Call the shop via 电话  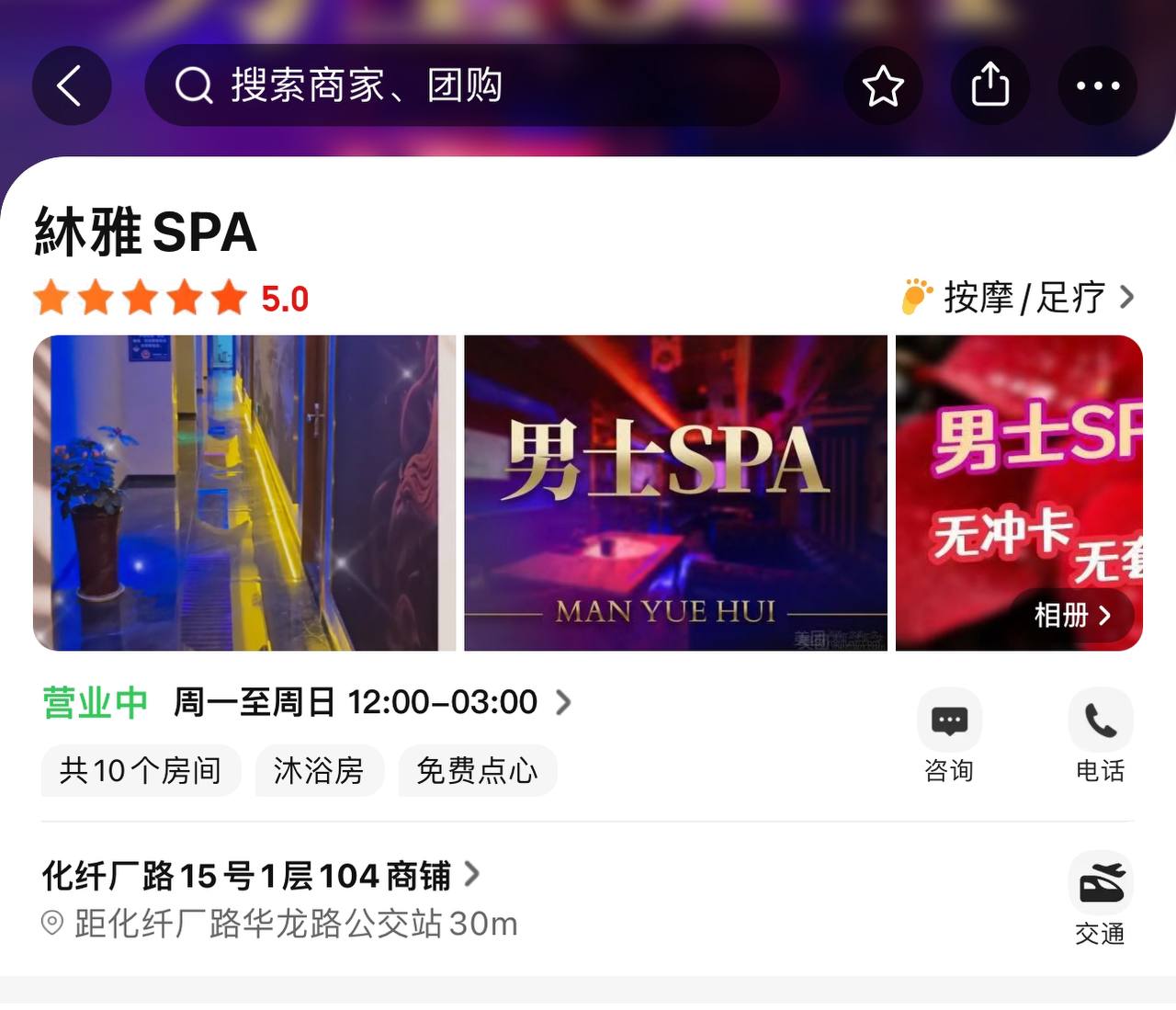[x=1100, y=735]
